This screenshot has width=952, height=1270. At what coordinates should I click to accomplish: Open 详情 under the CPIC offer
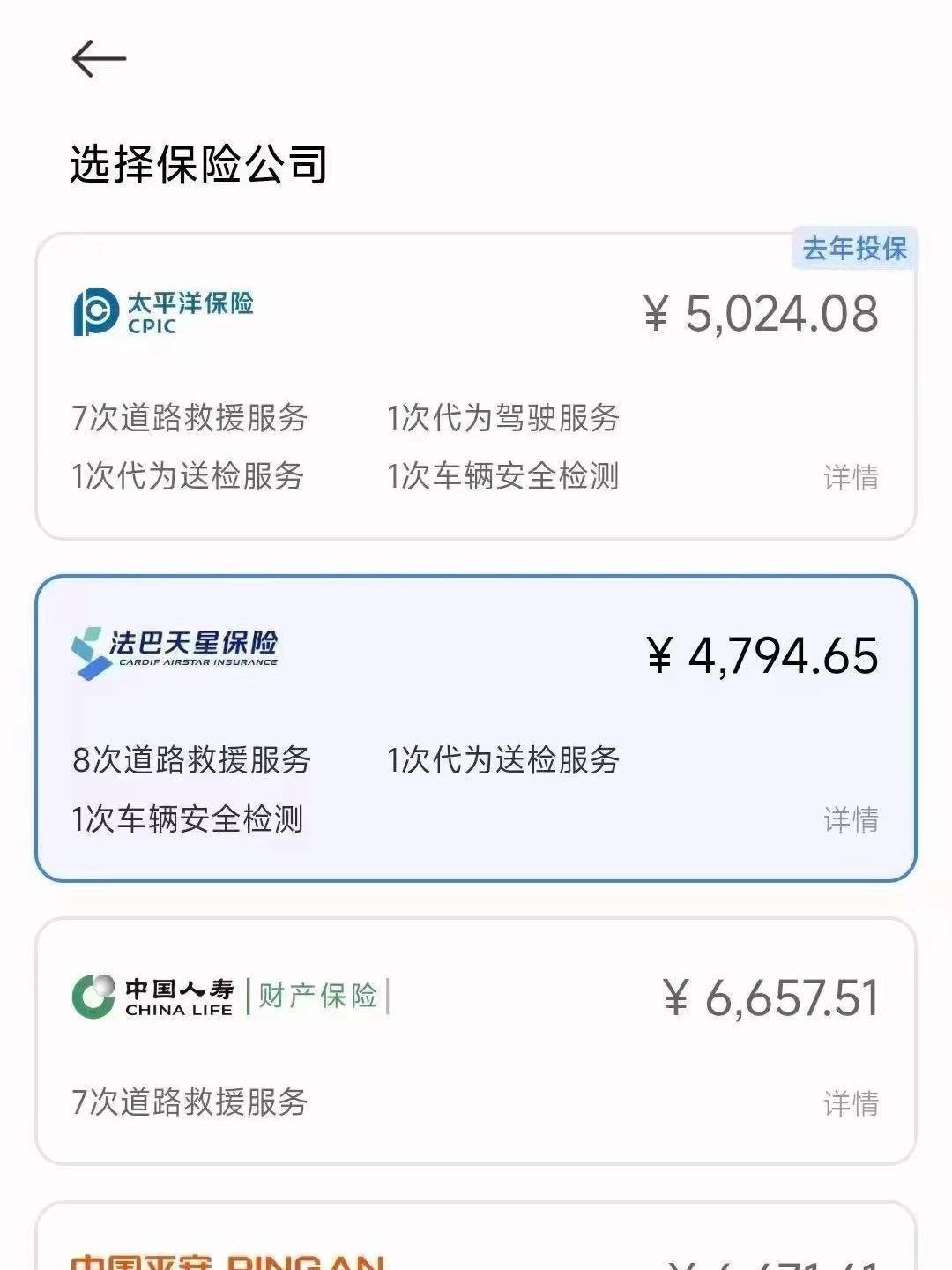(x=852, y=476)
